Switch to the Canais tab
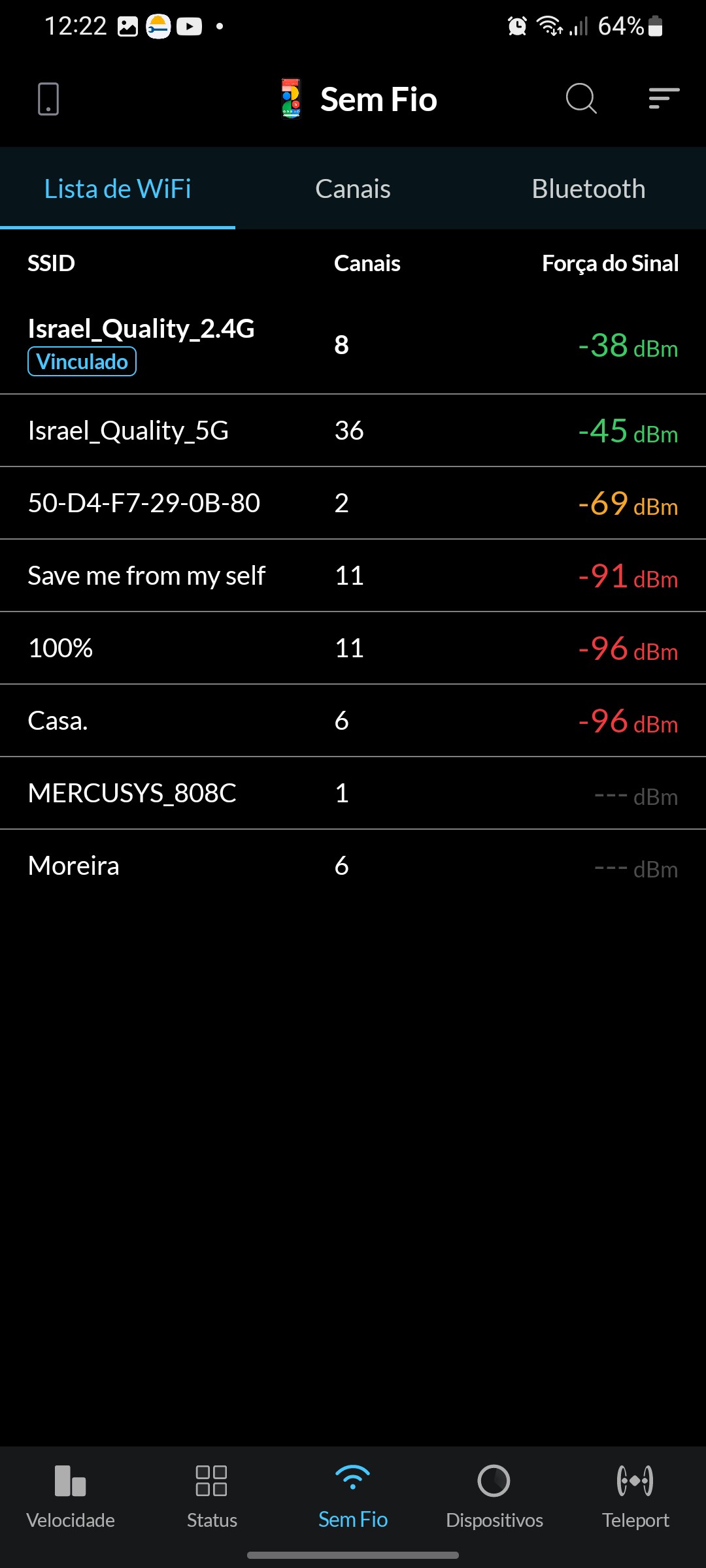 (x=353, y=189)
